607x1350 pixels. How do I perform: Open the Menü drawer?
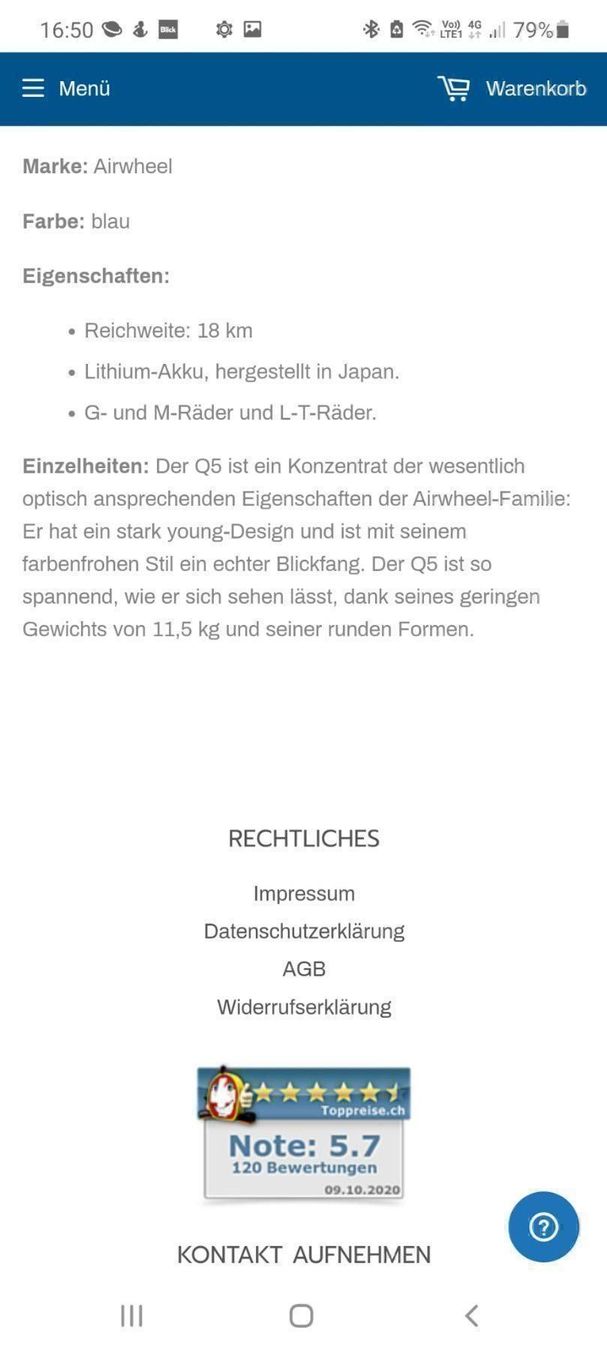pyautogui.click(x=66, y=88)
